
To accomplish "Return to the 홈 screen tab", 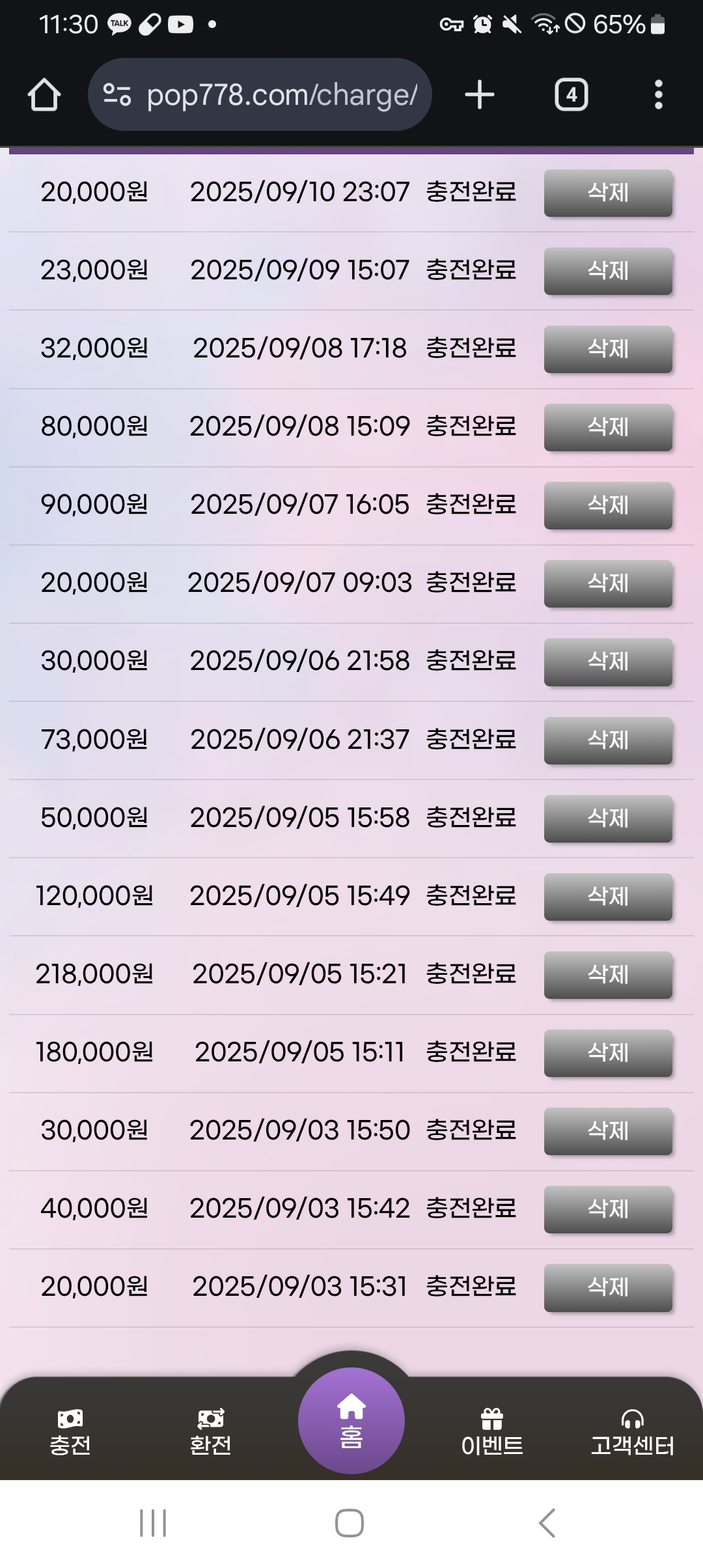I will [351, 1421].
